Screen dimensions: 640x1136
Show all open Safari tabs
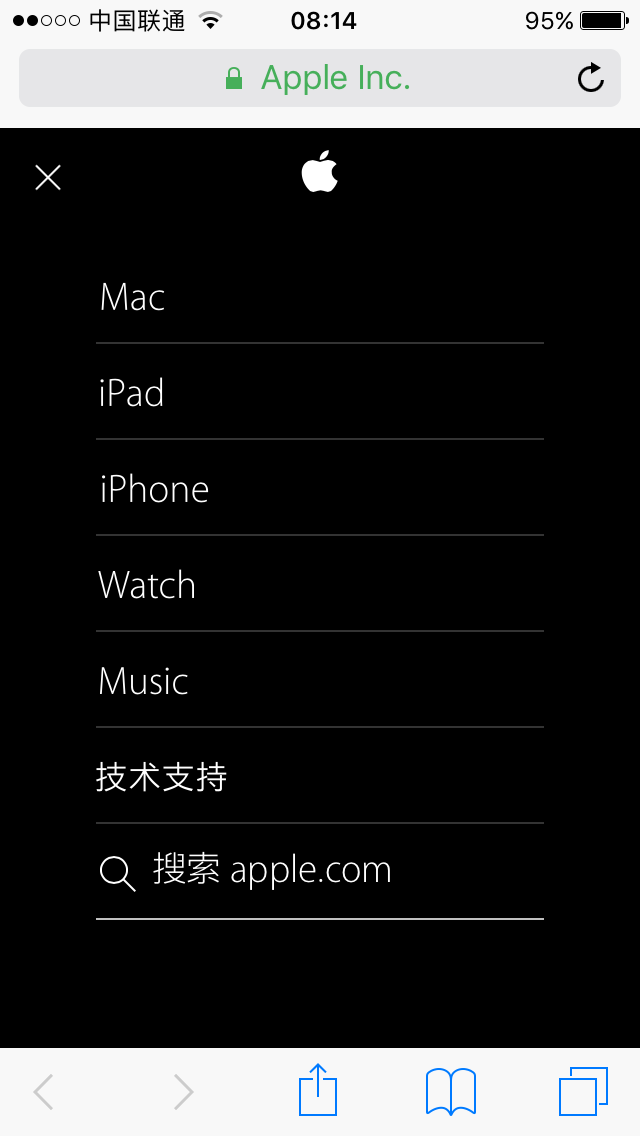pyautogui.click(x=583, y=1091)
